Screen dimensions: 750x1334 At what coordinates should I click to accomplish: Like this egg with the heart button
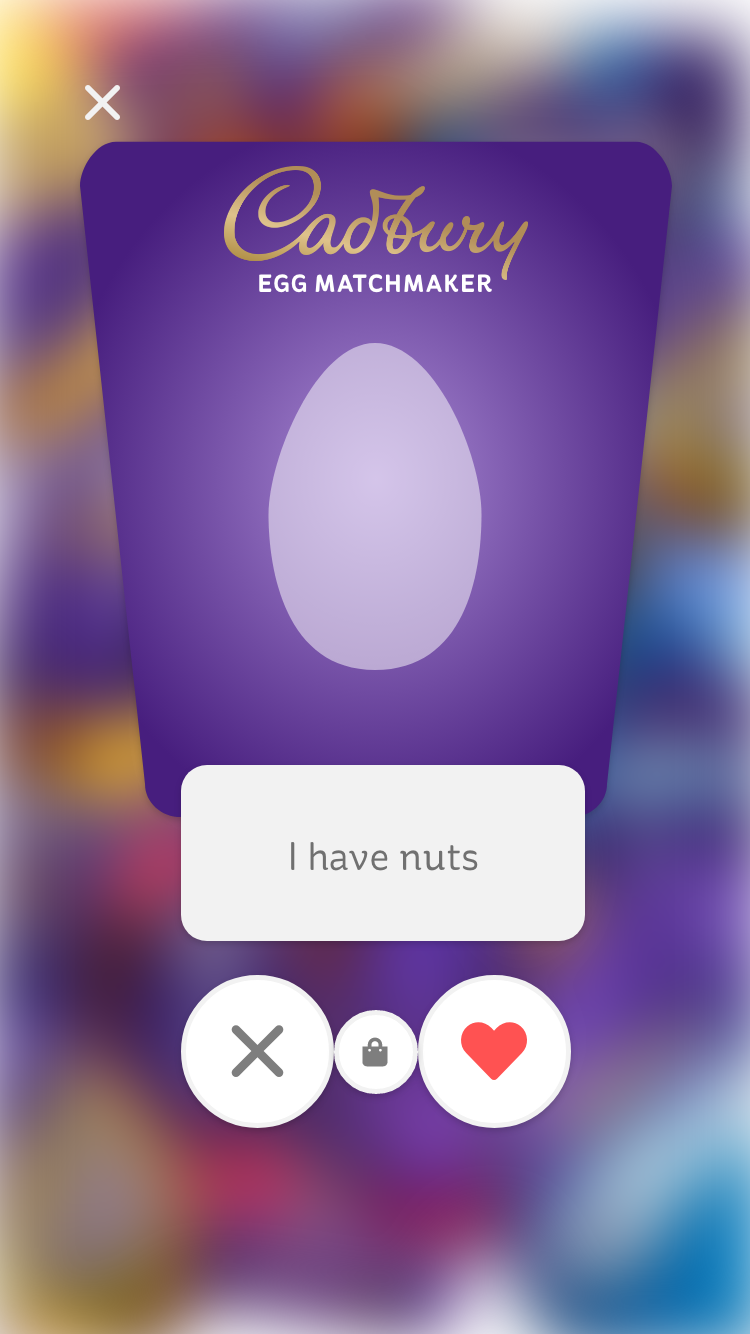(494, 1051)
